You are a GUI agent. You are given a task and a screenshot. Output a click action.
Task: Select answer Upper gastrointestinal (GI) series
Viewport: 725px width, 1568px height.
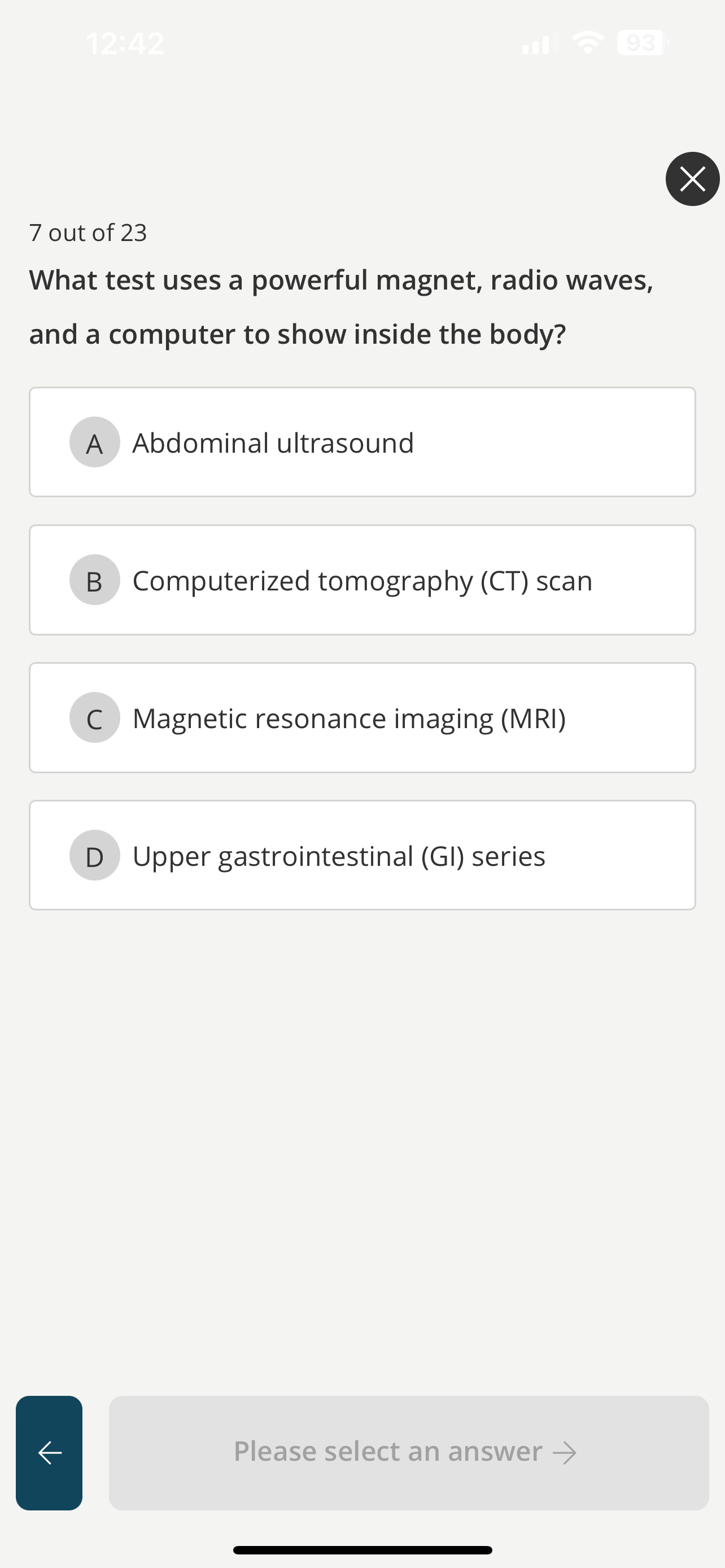pos(363,856)
